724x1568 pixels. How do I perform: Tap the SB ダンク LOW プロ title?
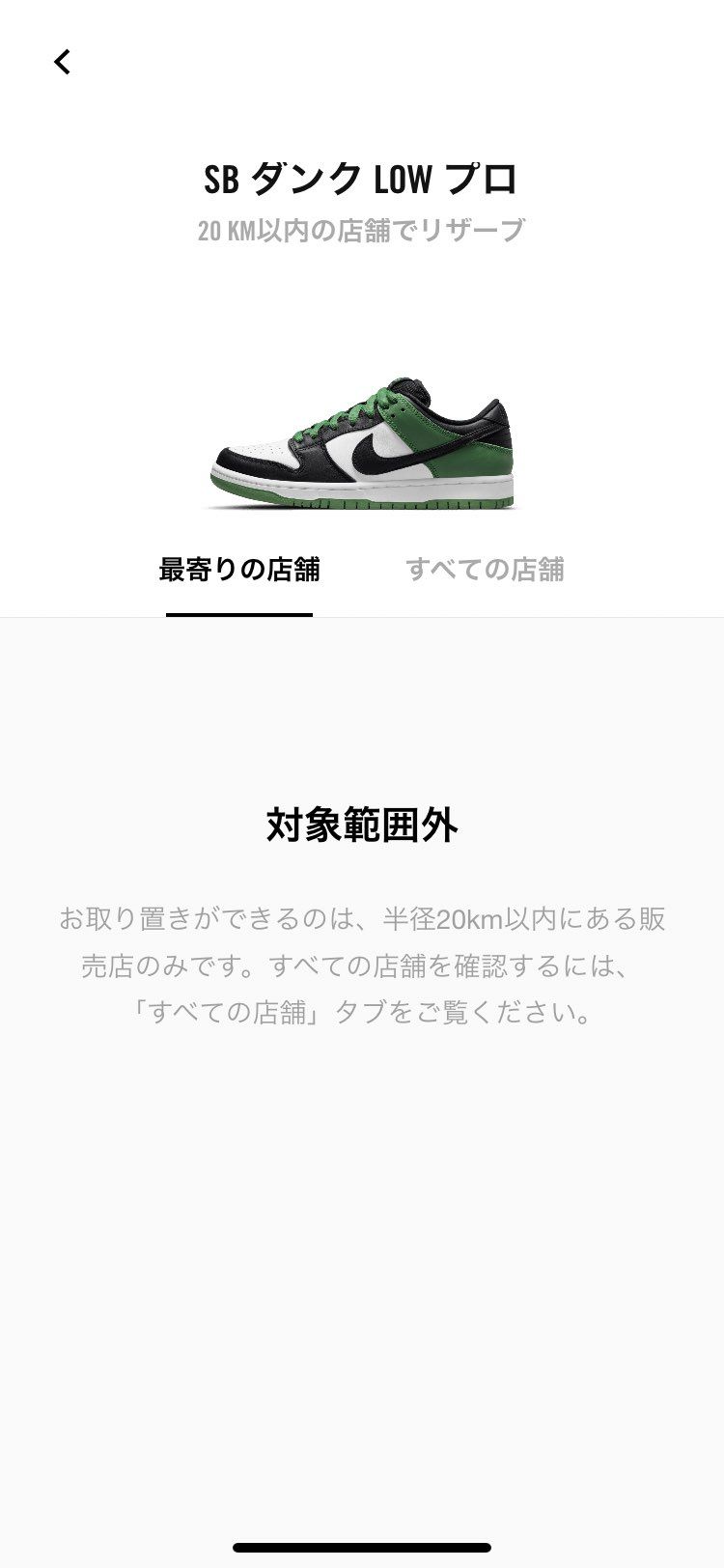pos(362,180)
